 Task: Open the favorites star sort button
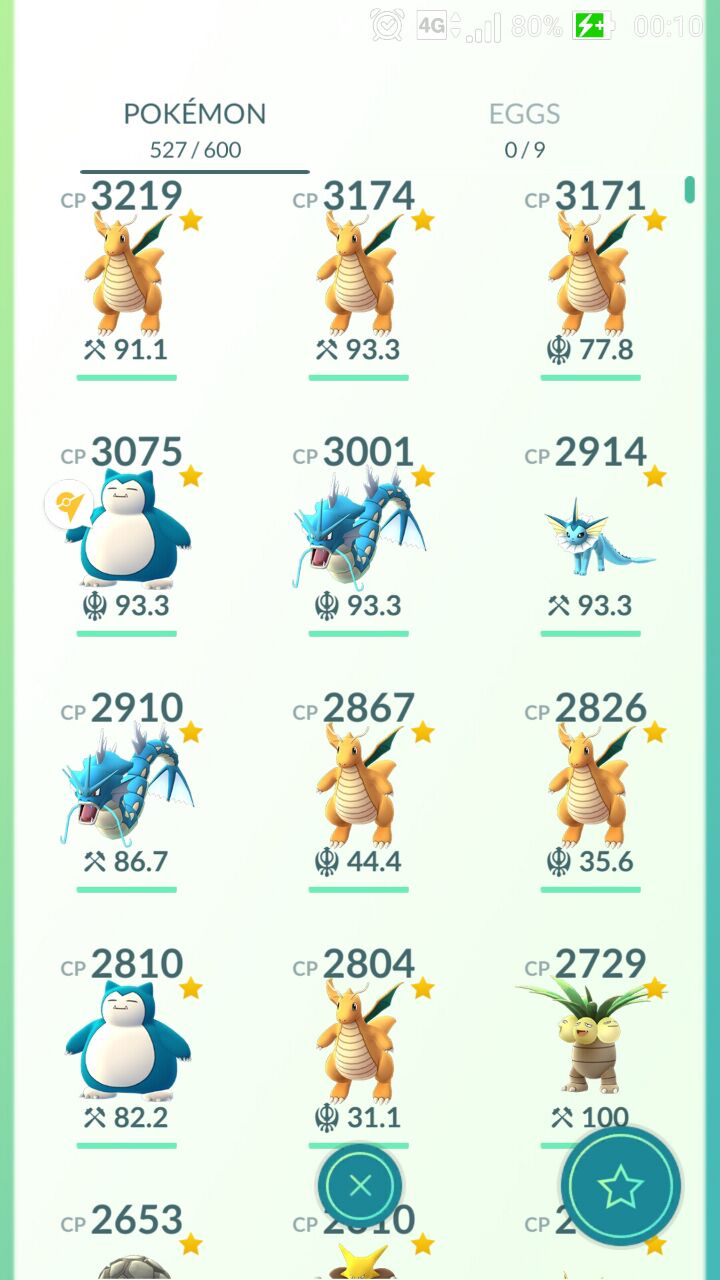[x=620, y=1186]
